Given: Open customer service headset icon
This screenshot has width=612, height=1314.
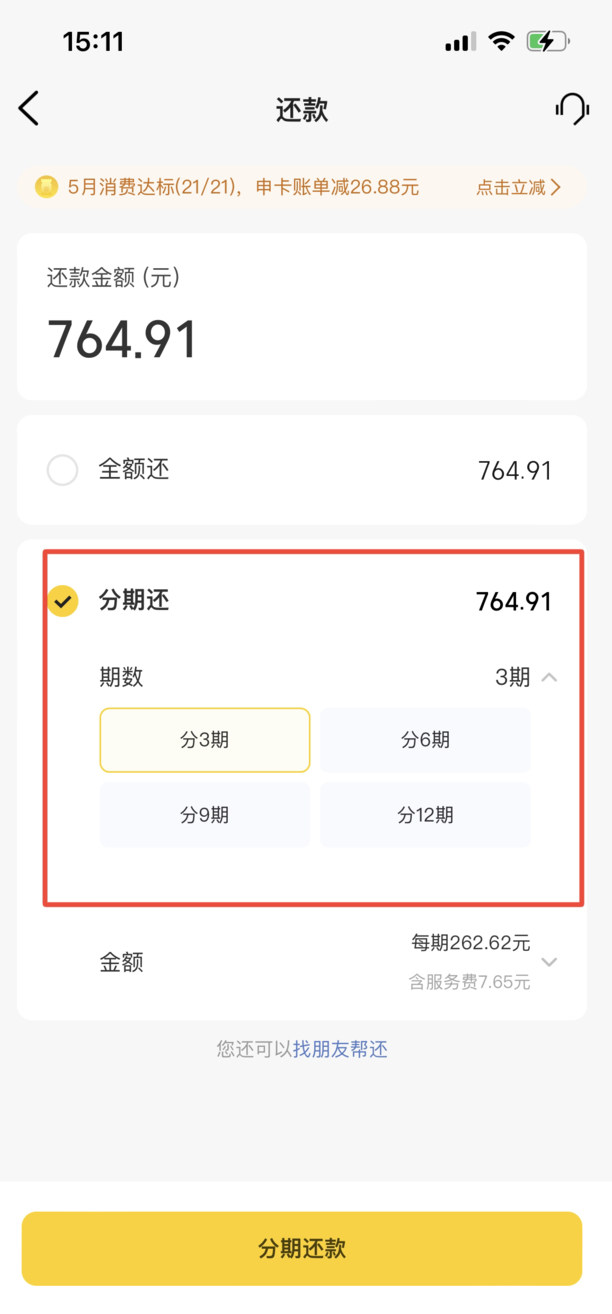Looking at the screenshot, I should 572,108.
